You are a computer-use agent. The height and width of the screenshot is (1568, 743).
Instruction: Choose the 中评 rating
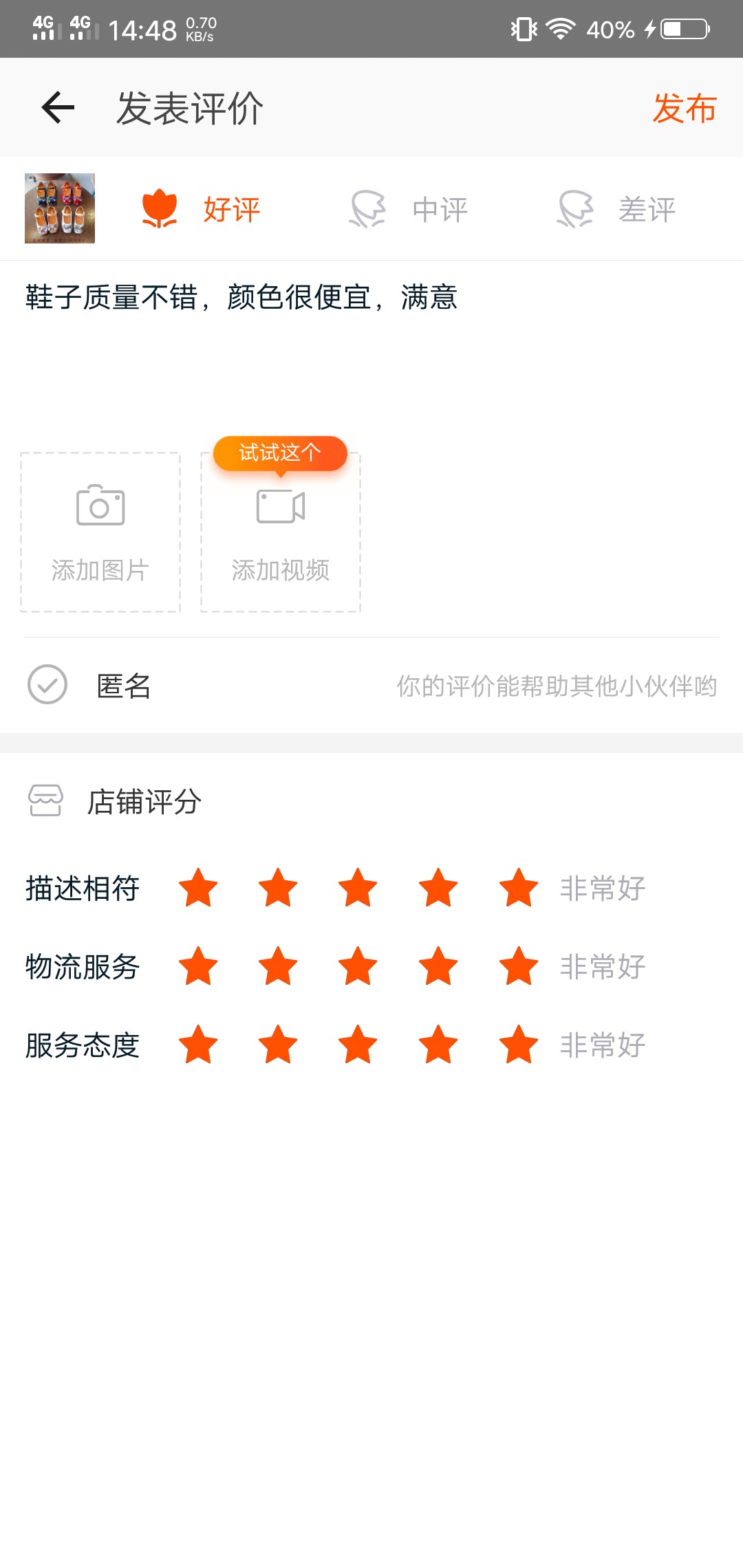point(409,209)
